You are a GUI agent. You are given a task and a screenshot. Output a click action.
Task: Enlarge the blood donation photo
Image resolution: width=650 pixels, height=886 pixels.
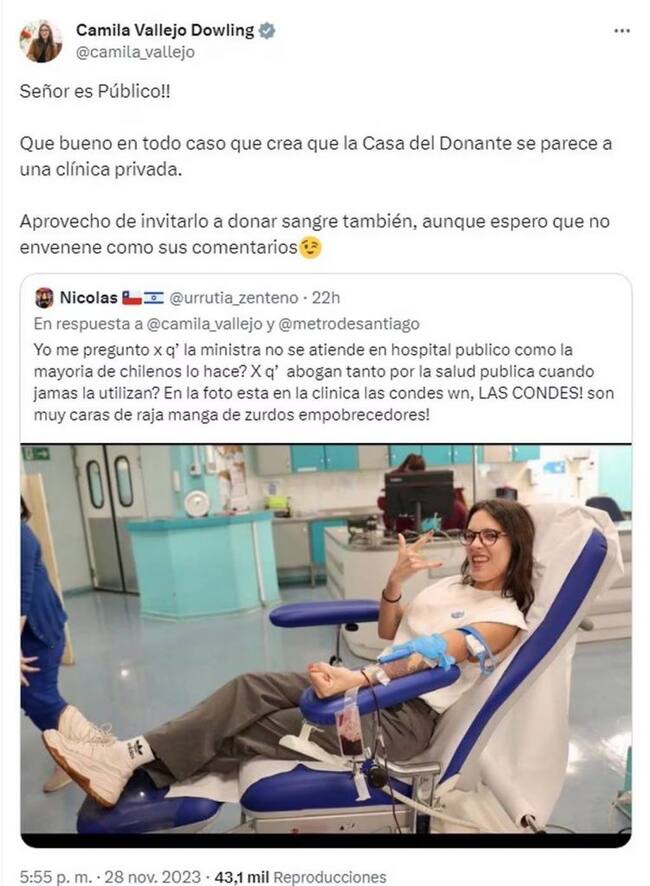(x=325, y=640)
